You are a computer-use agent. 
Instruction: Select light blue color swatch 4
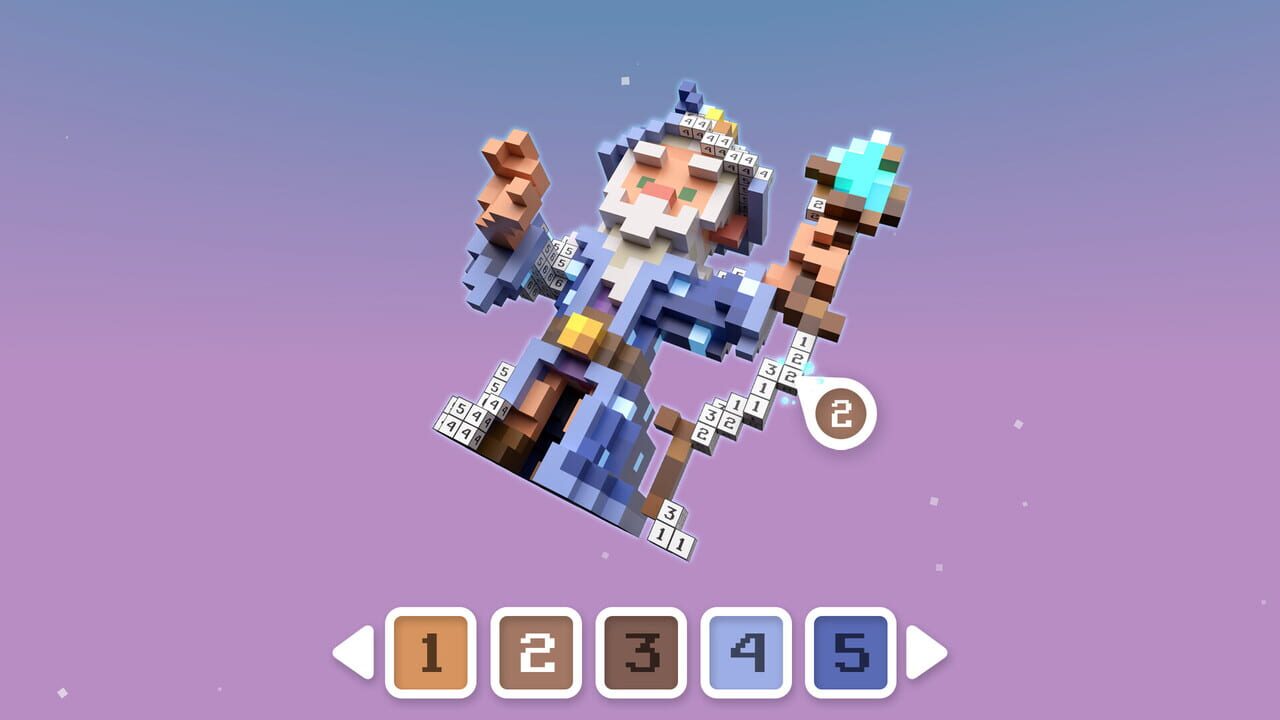tap(746, 653)
